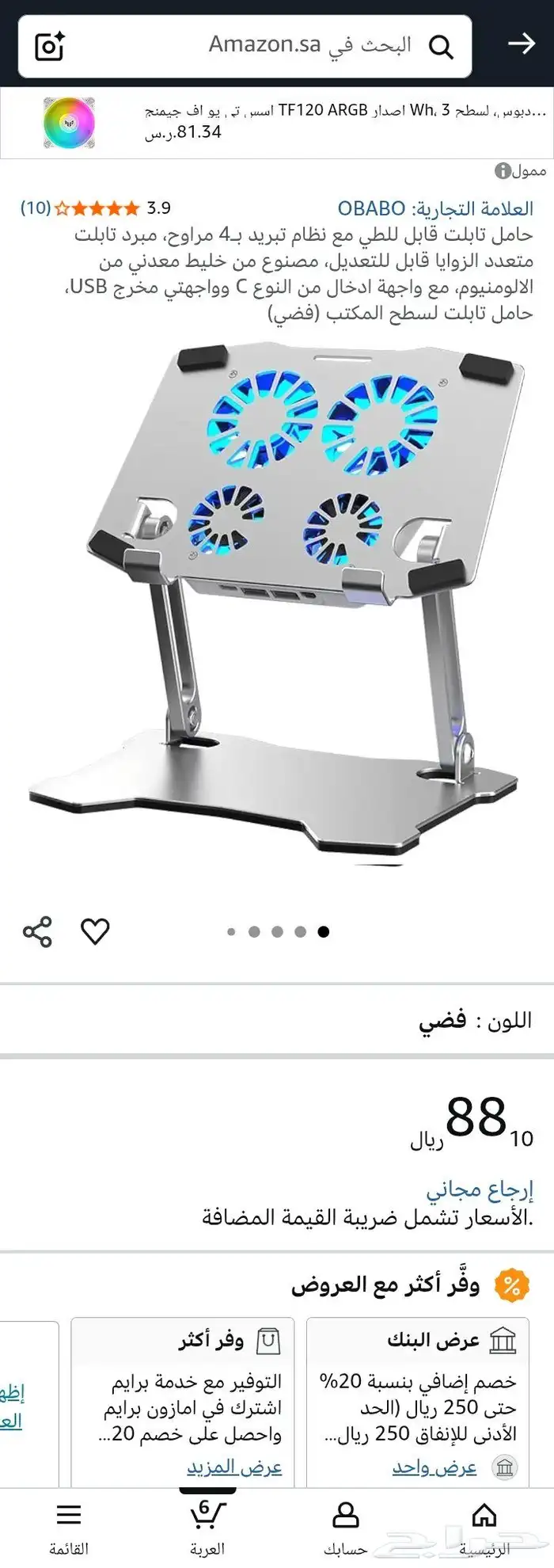Viewport: 554px width, 1568px height.
Task: Tap the Amazon.sa search field
Action: [309, 45]
